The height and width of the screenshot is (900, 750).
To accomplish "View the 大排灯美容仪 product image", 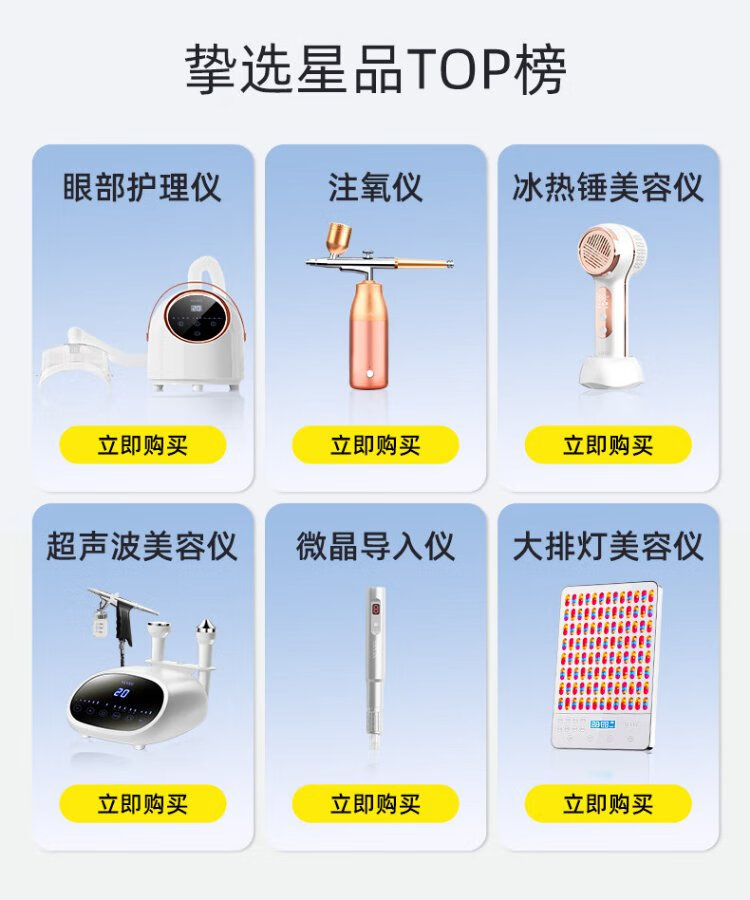I will pyautogui.click(x=605, y=666).
